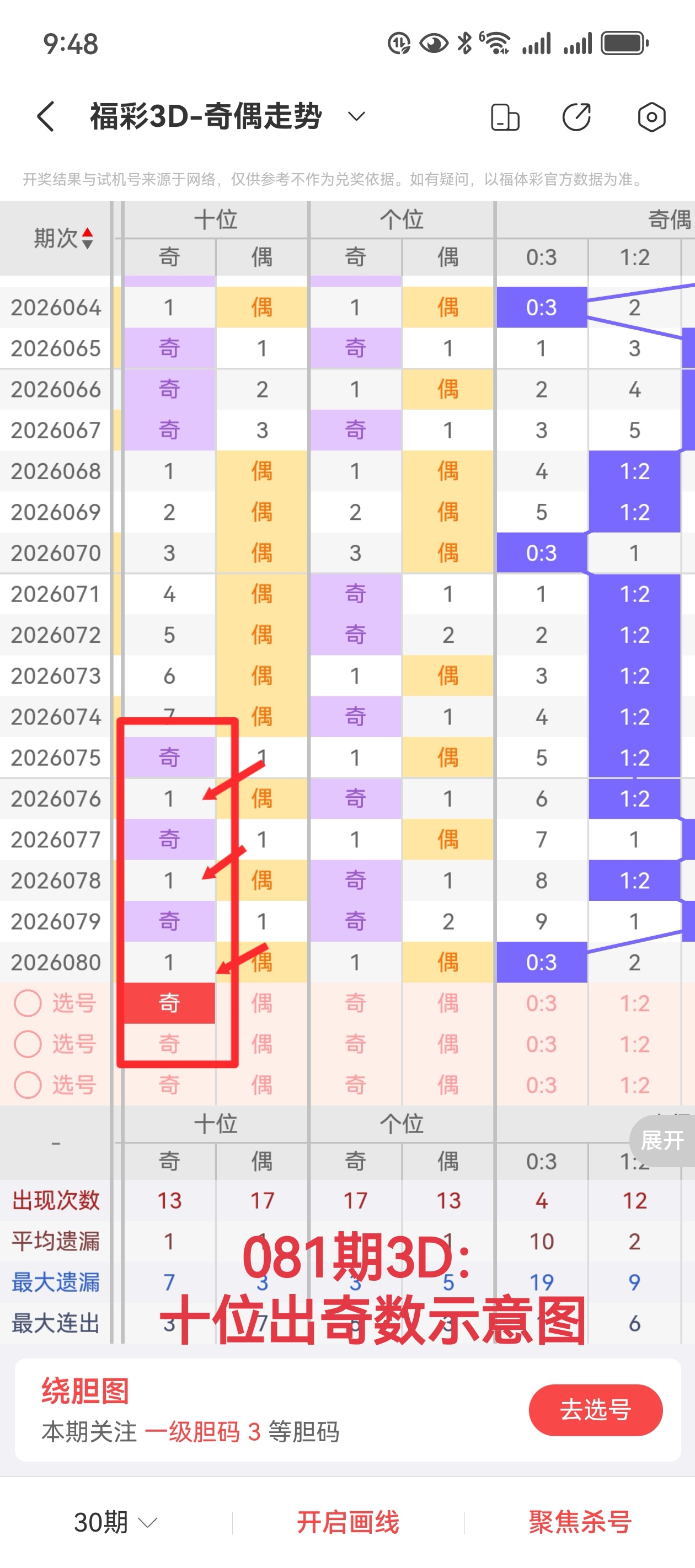
Task: Open 聚焦杀号
Action: pyautogui.click(x=580, y=1522)
